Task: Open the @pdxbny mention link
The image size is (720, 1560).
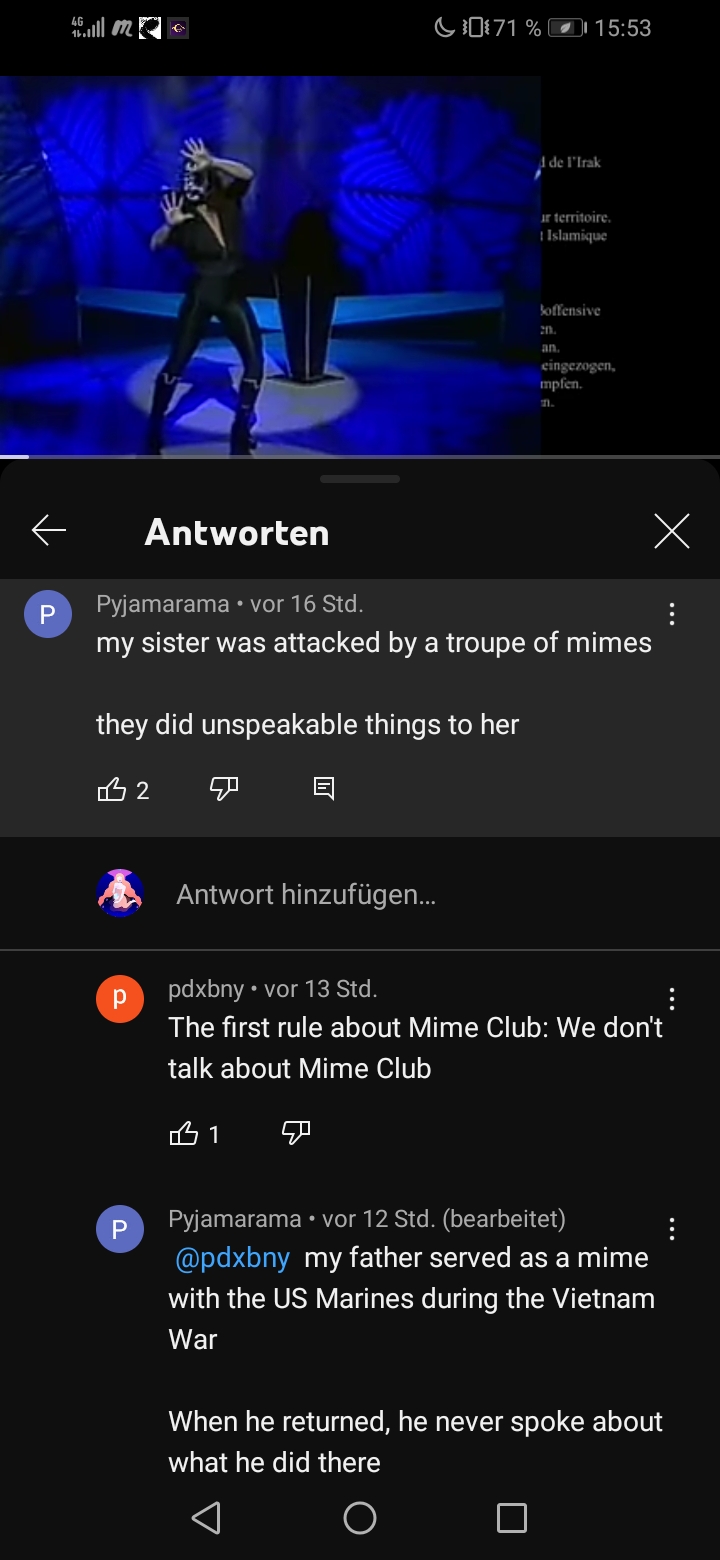Action: tap(233, 1257)
